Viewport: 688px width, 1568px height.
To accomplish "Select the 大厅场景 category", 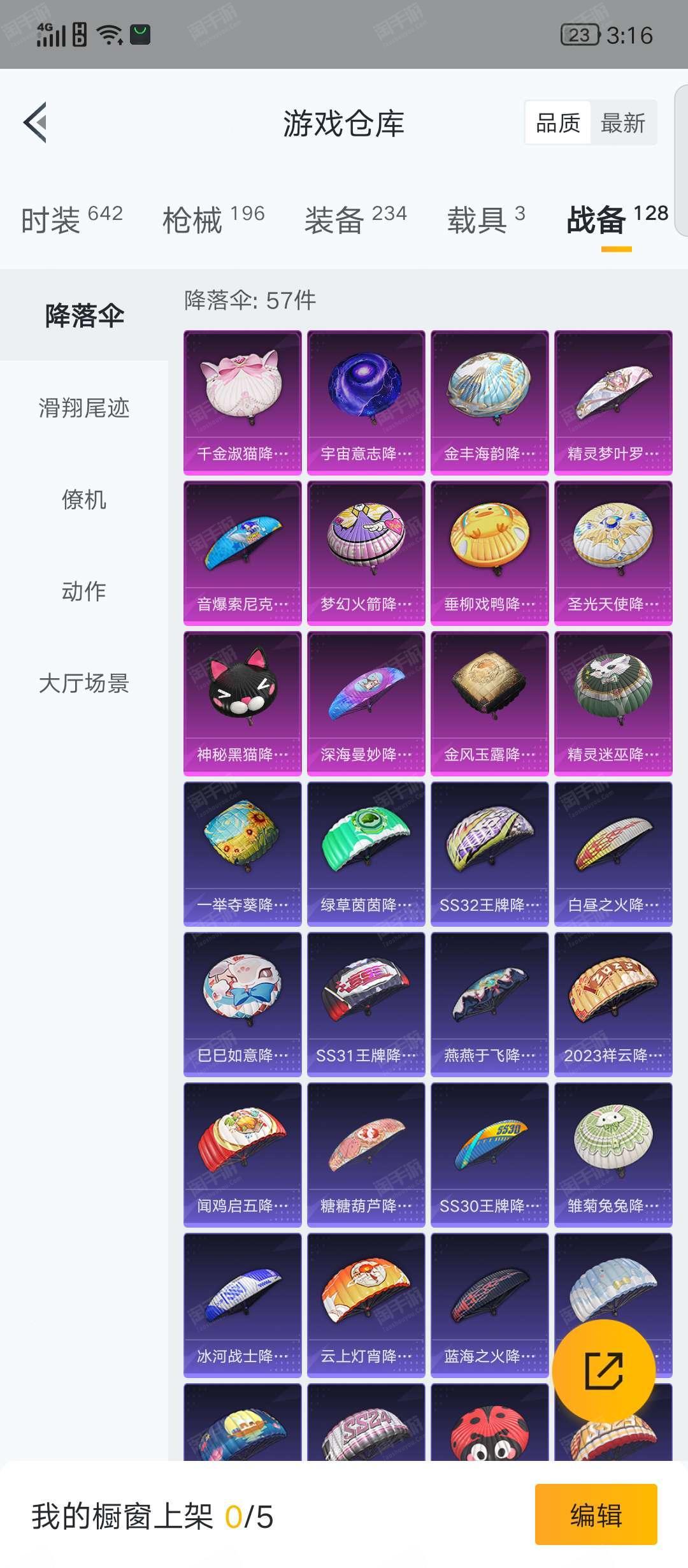I will (x=84, y=683).
